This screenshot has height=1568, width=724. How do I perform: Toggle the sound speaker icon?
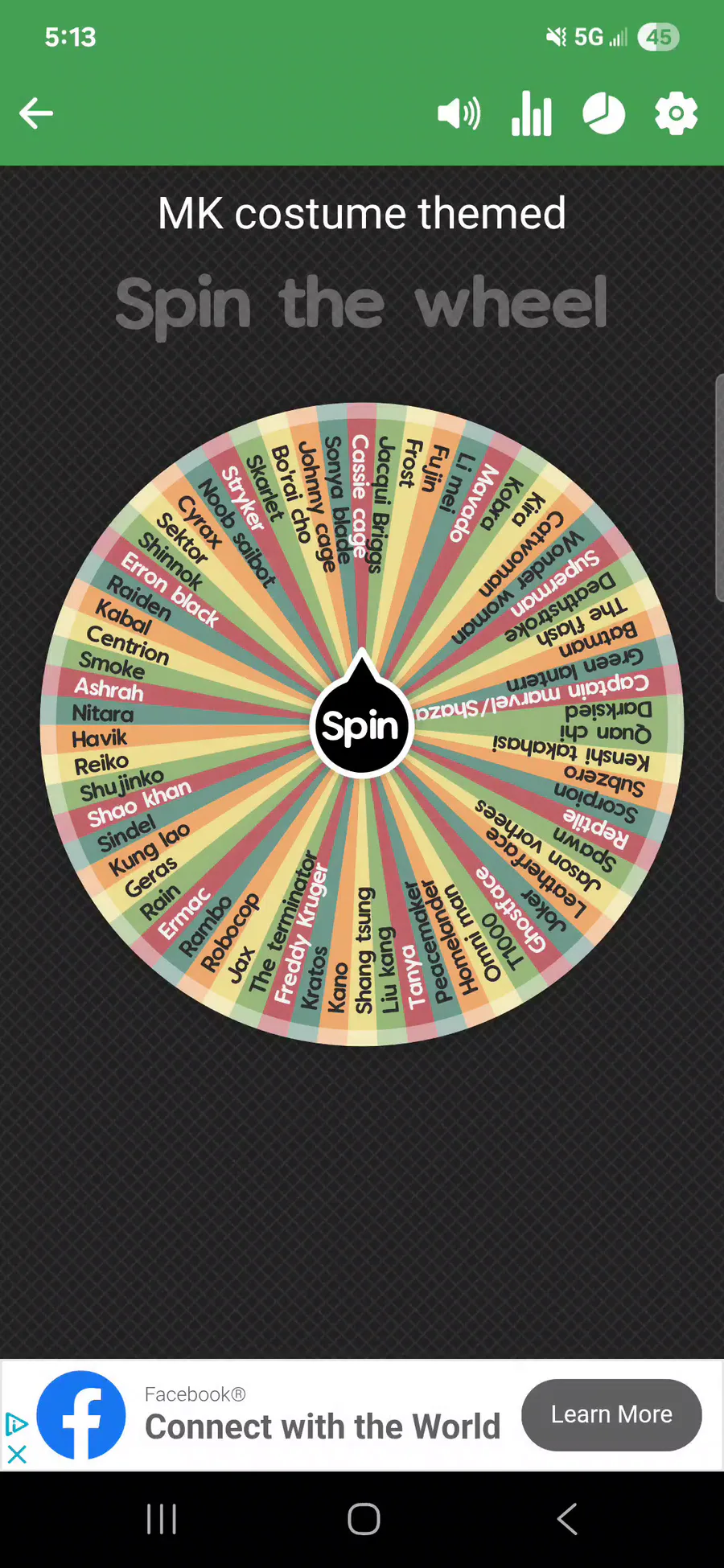coord(459,113)
